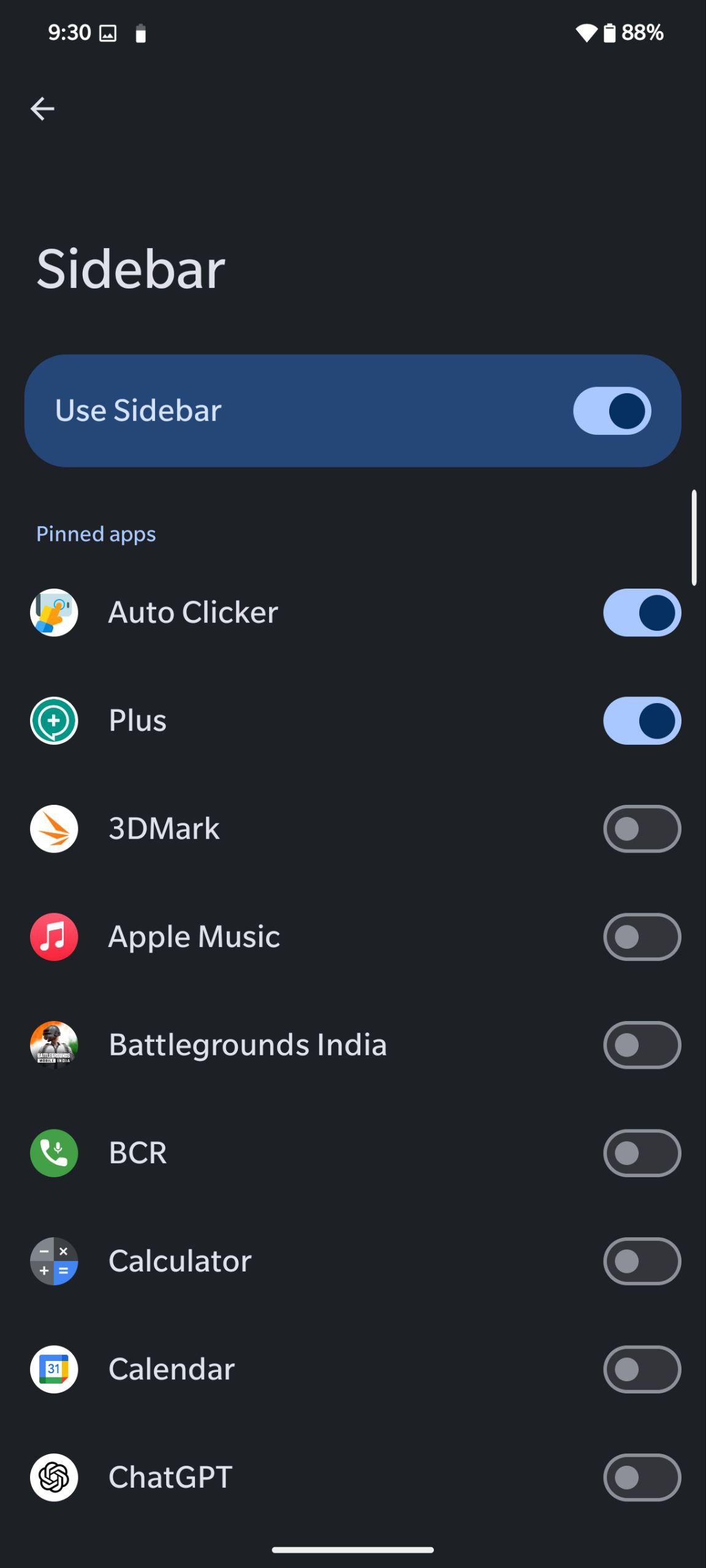This screenshot has width=706, height=1568.
Task: Pin ChatGPT to the sidebar
Action: point(642,1477)
